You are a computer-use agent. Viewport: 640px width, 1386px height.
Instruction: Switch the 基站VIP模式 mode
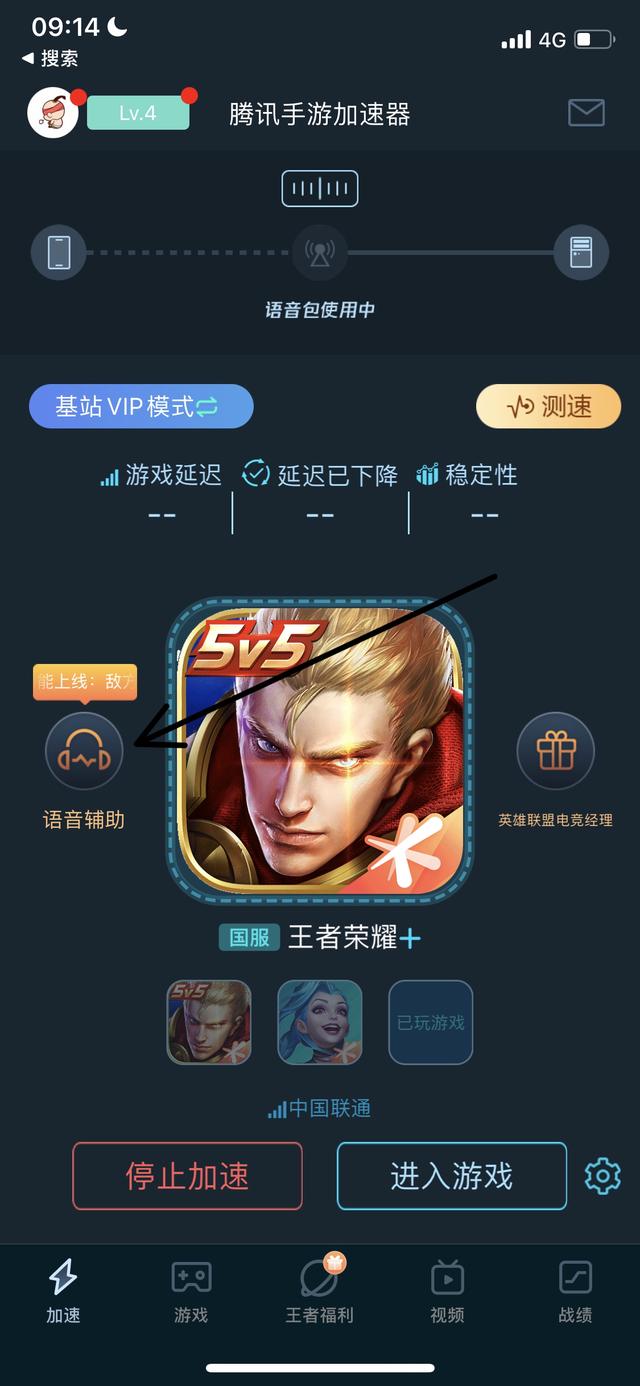141,407
